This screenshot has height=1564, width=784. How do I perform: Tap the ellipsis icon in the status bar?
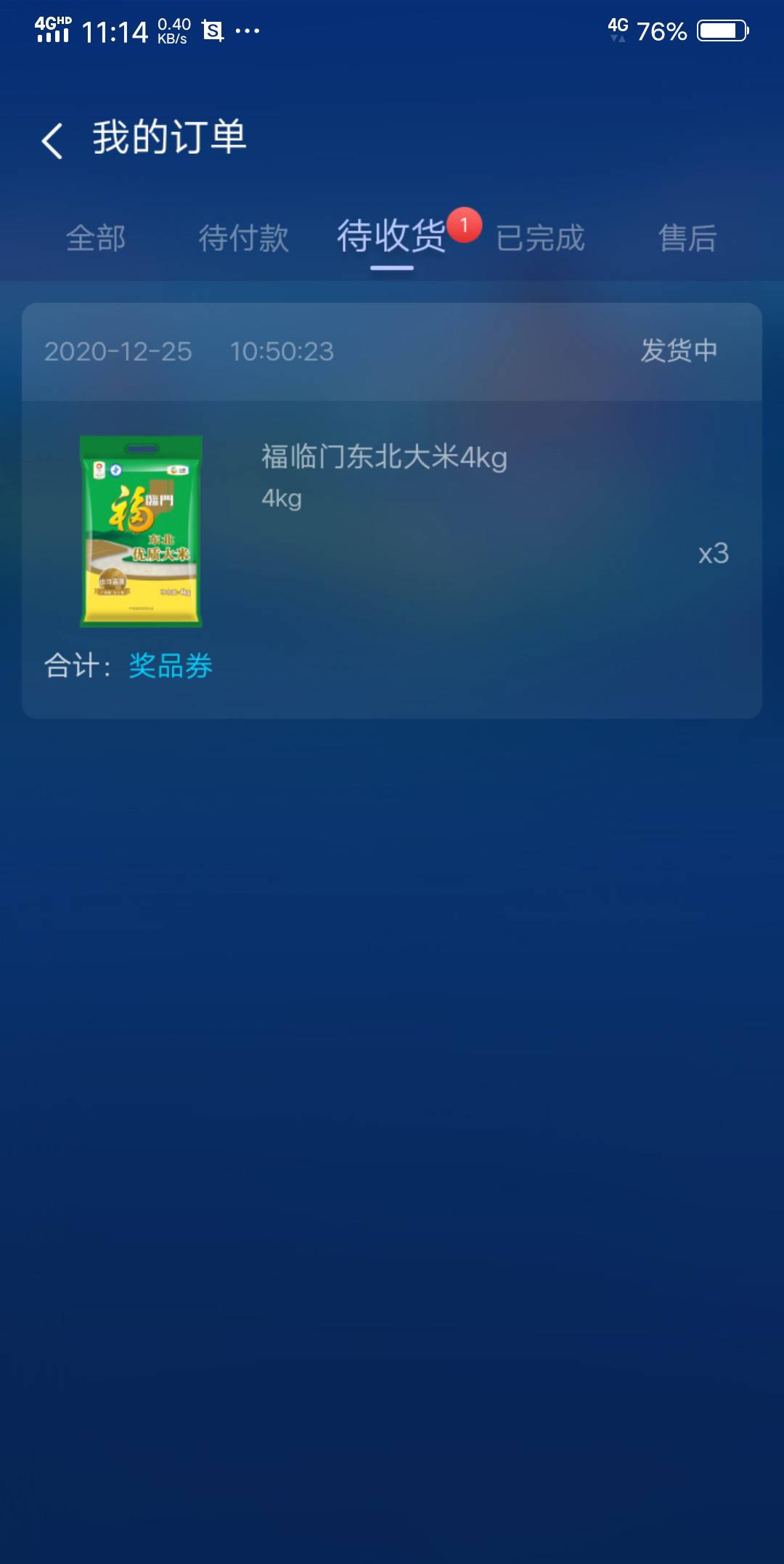[245, 30]
